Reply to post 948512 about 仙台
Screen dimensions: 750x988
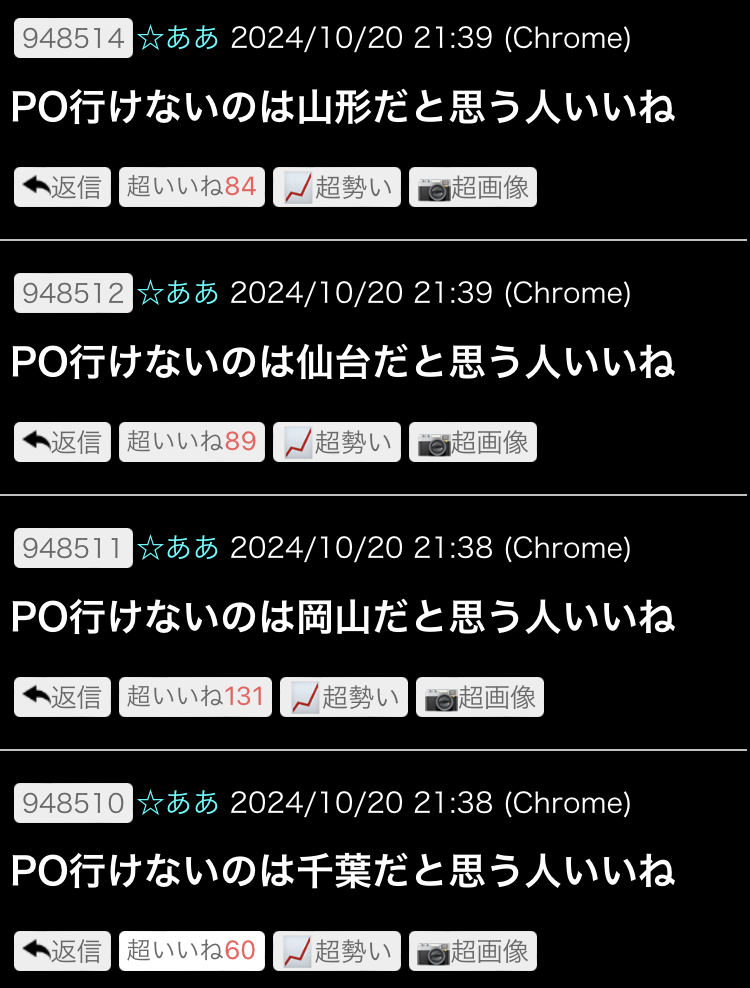[62, 442]
